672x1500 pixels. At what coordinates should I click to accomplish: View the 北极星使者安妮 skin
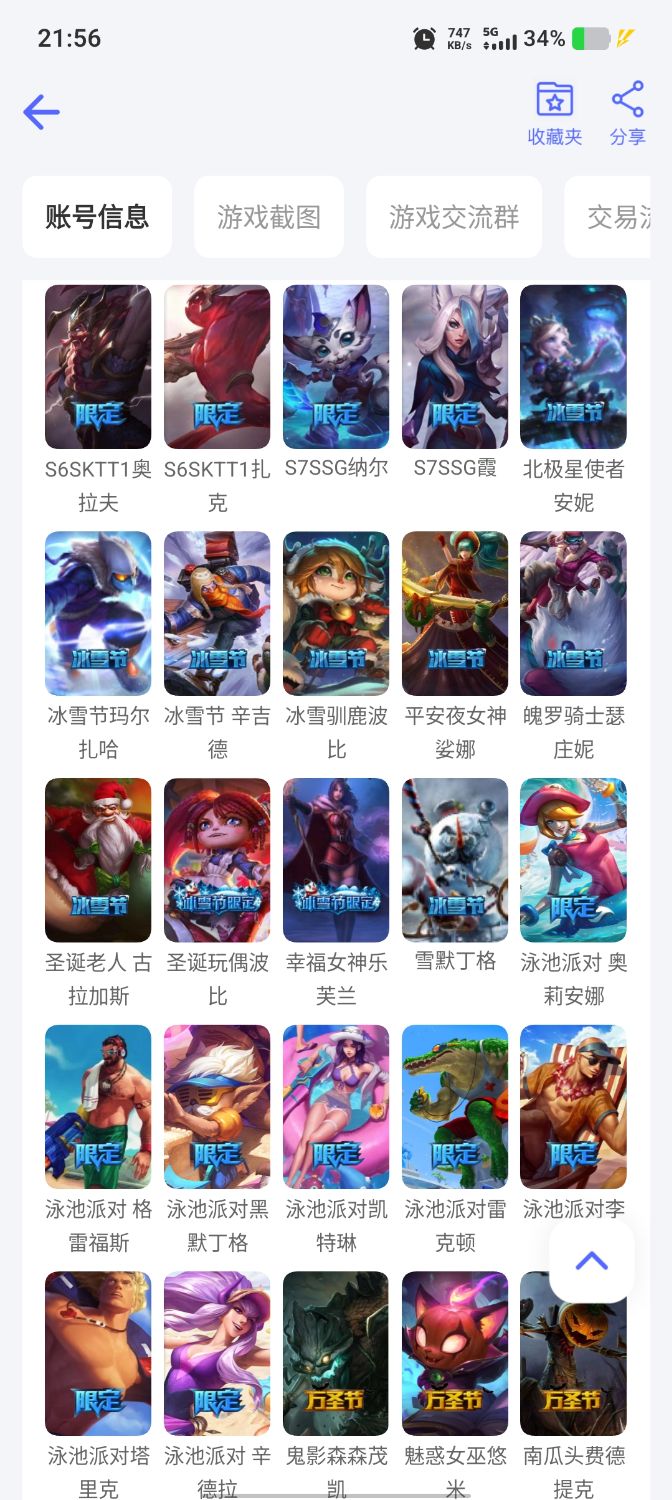[x=573, y=367]
